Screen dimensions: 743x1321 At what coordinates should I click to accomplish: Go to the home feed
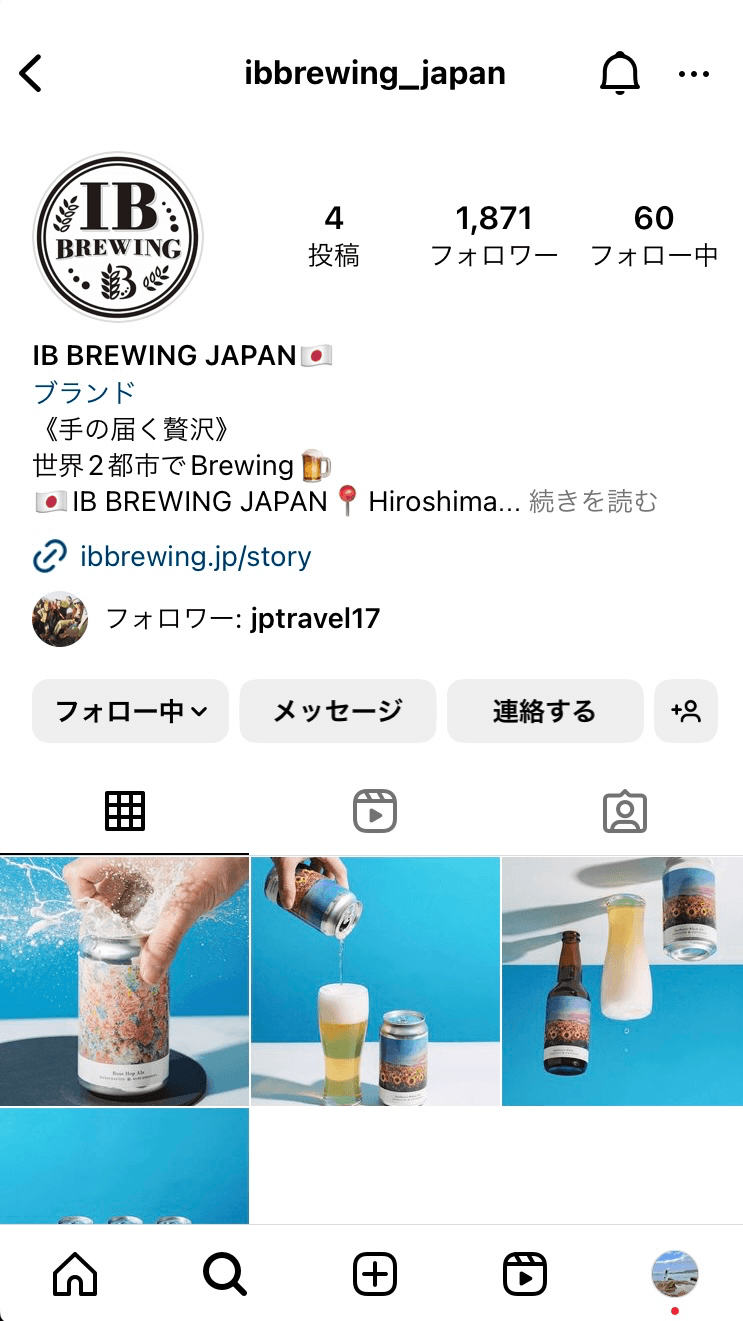pos(75,1274)
